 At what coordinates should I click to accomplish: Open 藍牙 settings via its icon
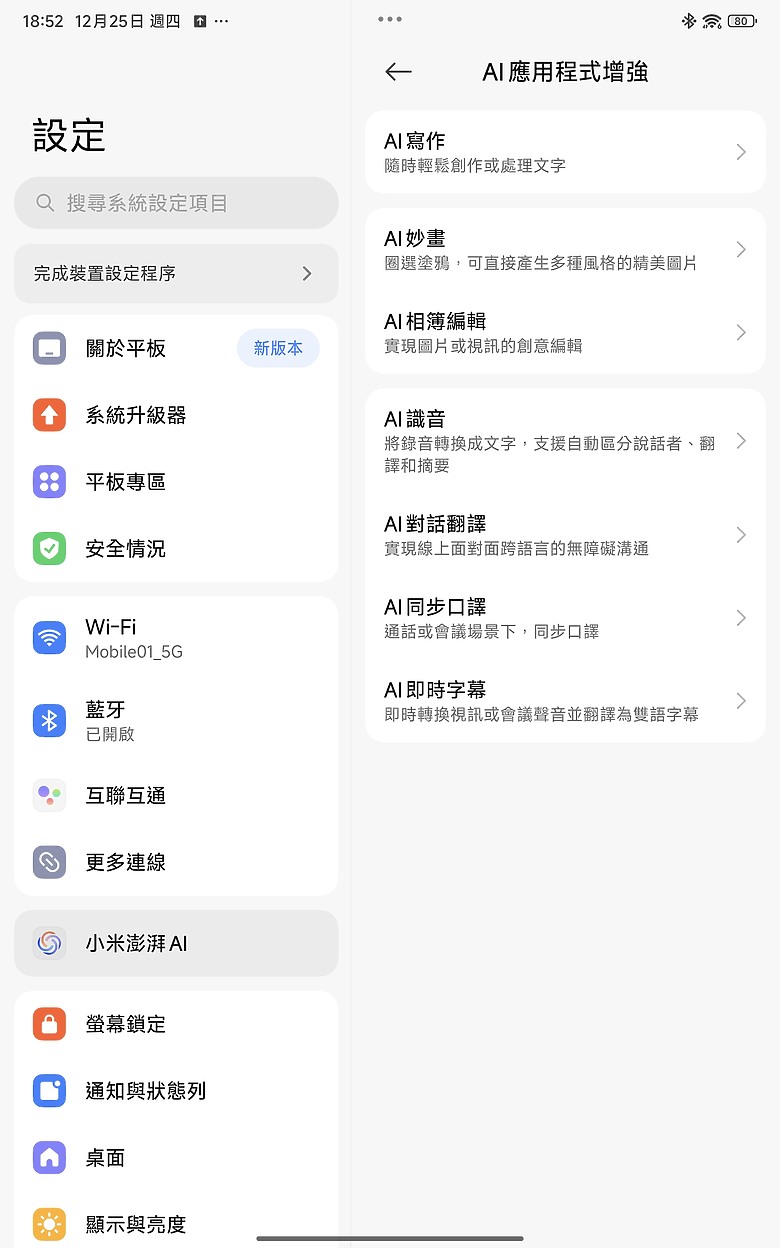pos(48,720)
